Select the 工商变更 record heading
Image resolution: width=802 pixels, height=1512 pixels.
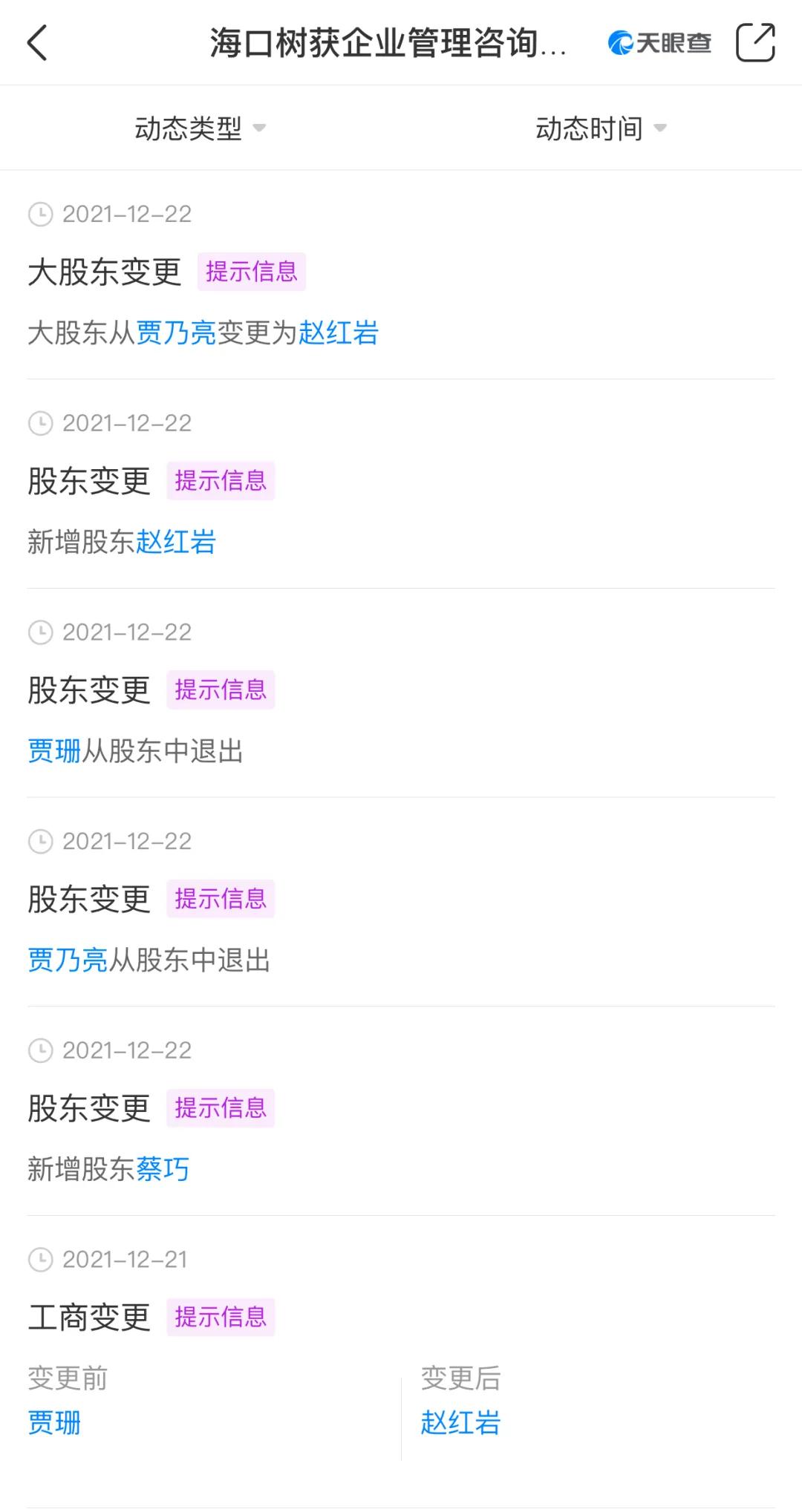point(89,1317)
